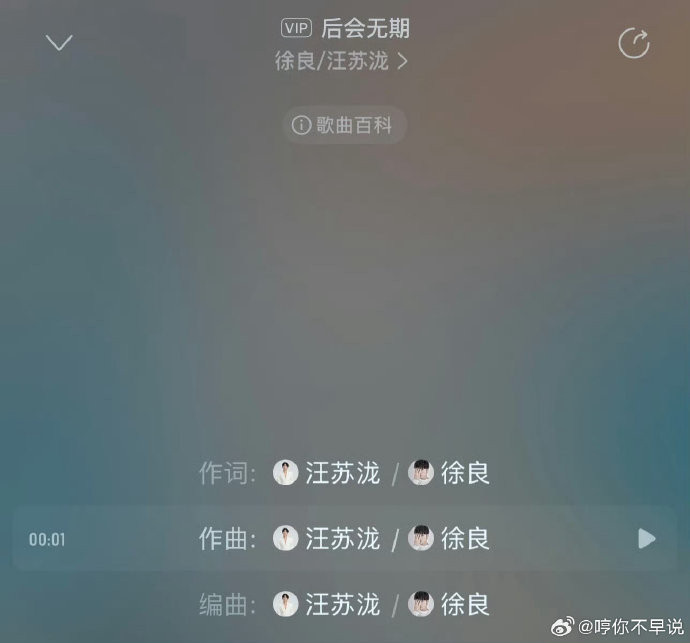
Task: Open 汪苏泷 in the 作曲 credits
Action: click(328, 539)
